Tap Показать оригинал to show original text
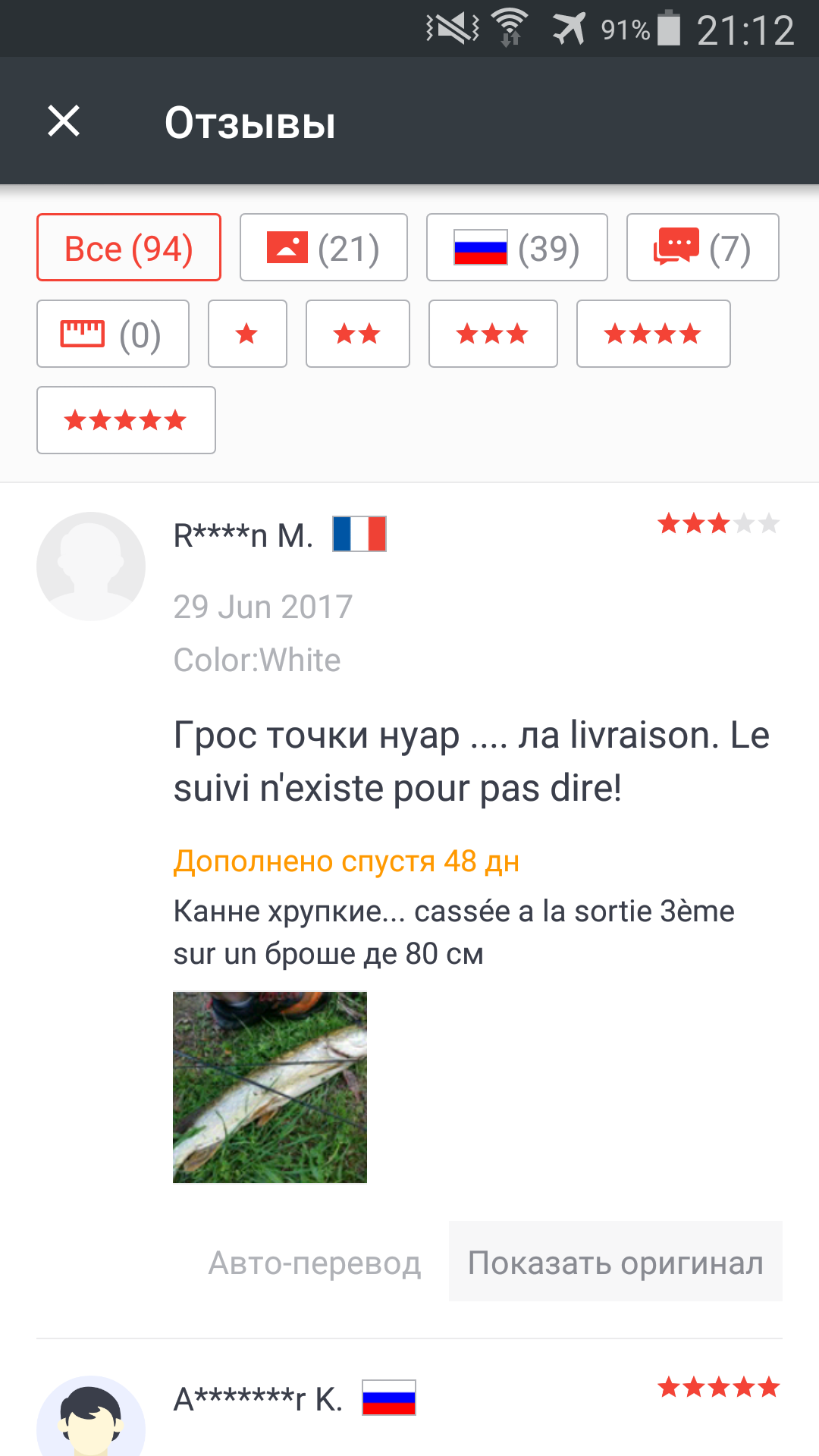819x1456 pixels. [615, 1263]
